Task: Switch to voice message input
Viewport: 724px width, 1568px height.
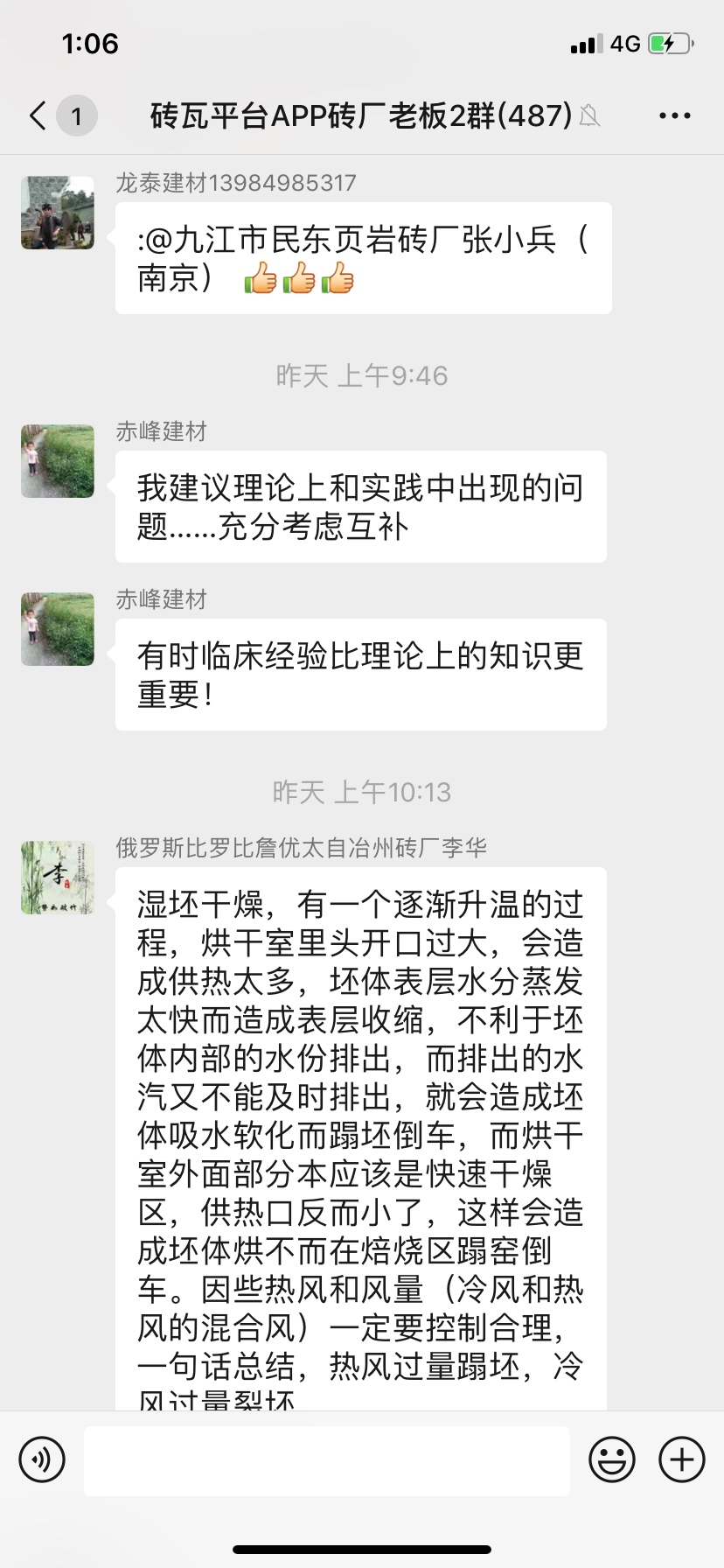Action: click(x=42, y=1459)
